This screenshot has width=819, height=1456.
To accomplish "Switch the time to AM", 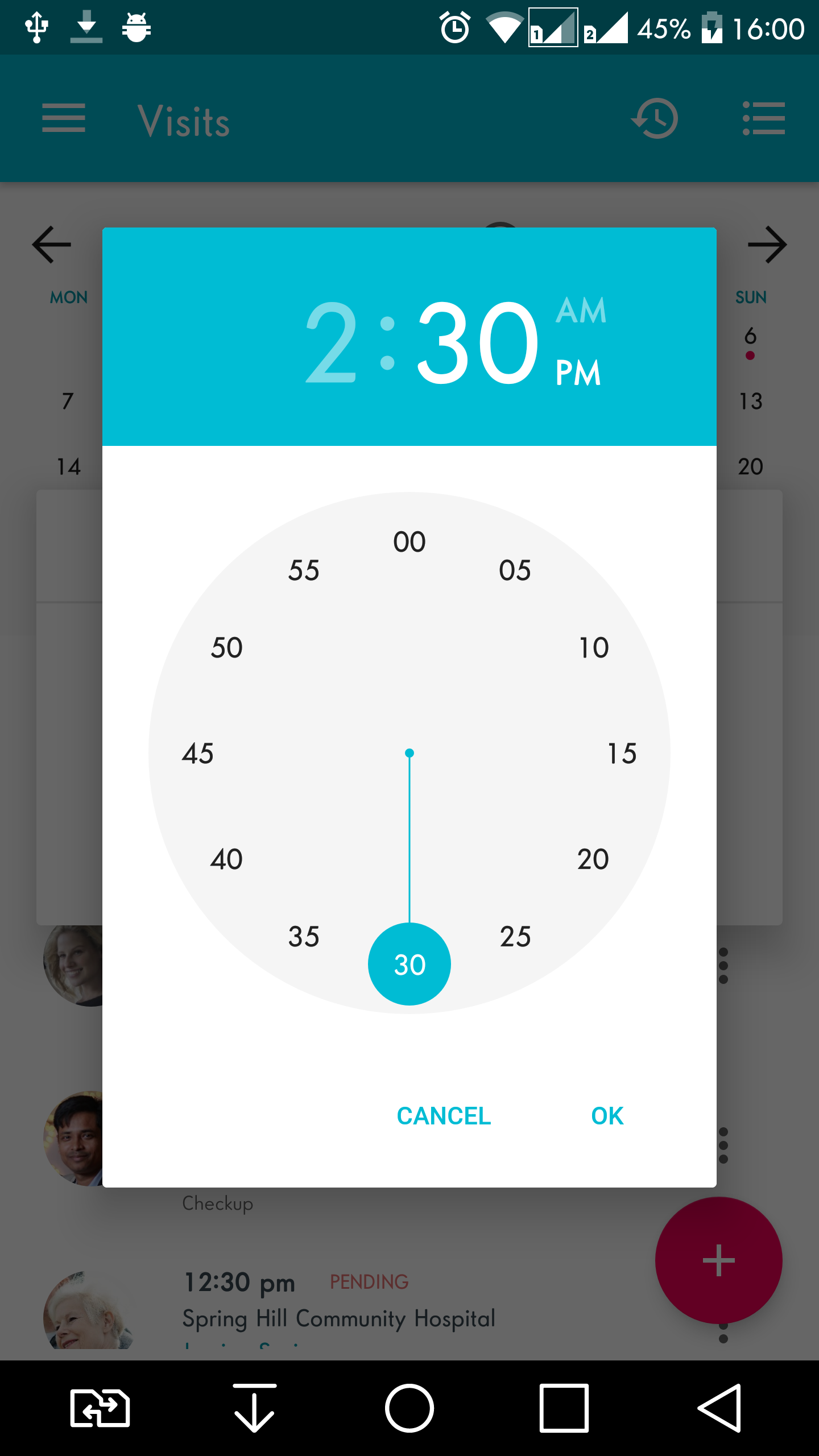I will click(x=581, y=311).
